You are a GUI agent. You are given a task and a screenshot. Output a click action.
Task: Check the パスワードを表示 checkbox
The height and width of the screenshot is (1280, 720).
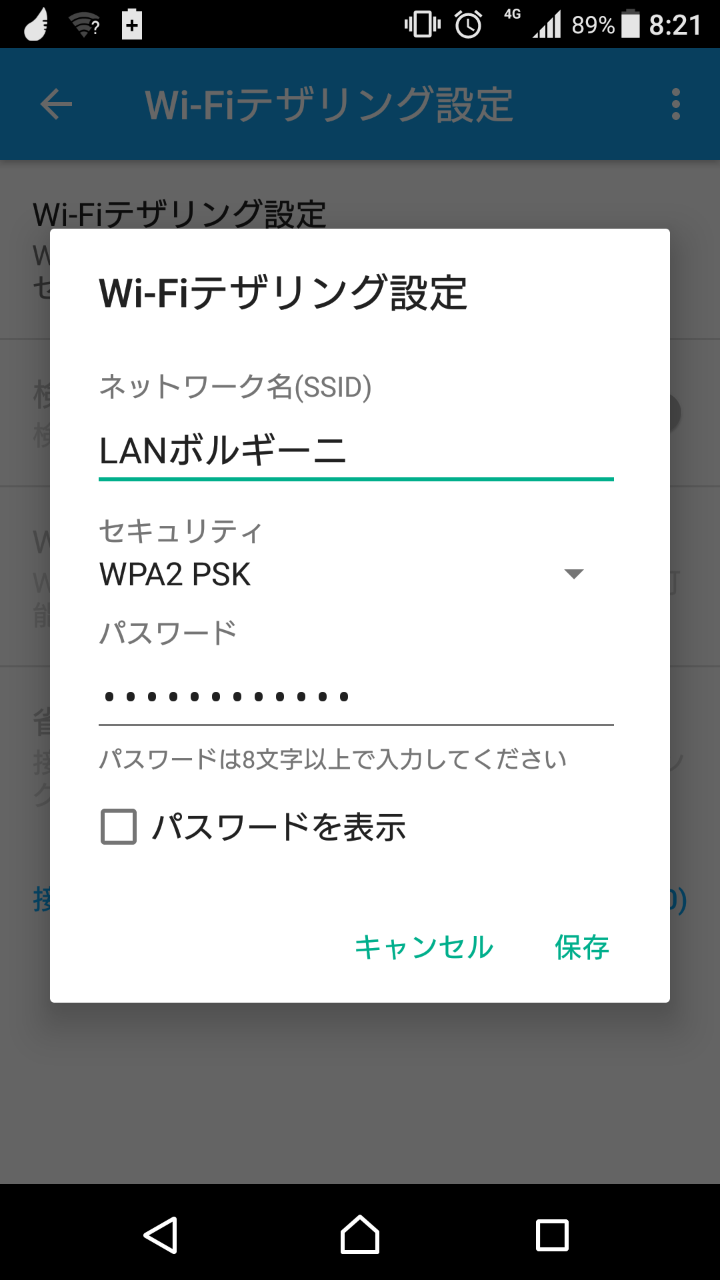(119, 827)
